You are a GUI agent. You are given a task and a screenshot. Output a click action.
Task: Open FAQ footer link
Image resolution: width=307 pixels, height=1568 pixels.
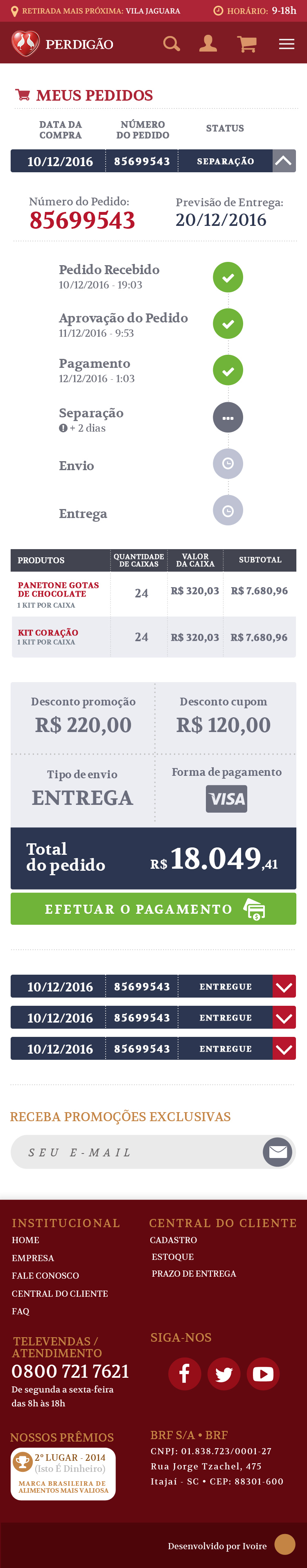pos(21,1311)
